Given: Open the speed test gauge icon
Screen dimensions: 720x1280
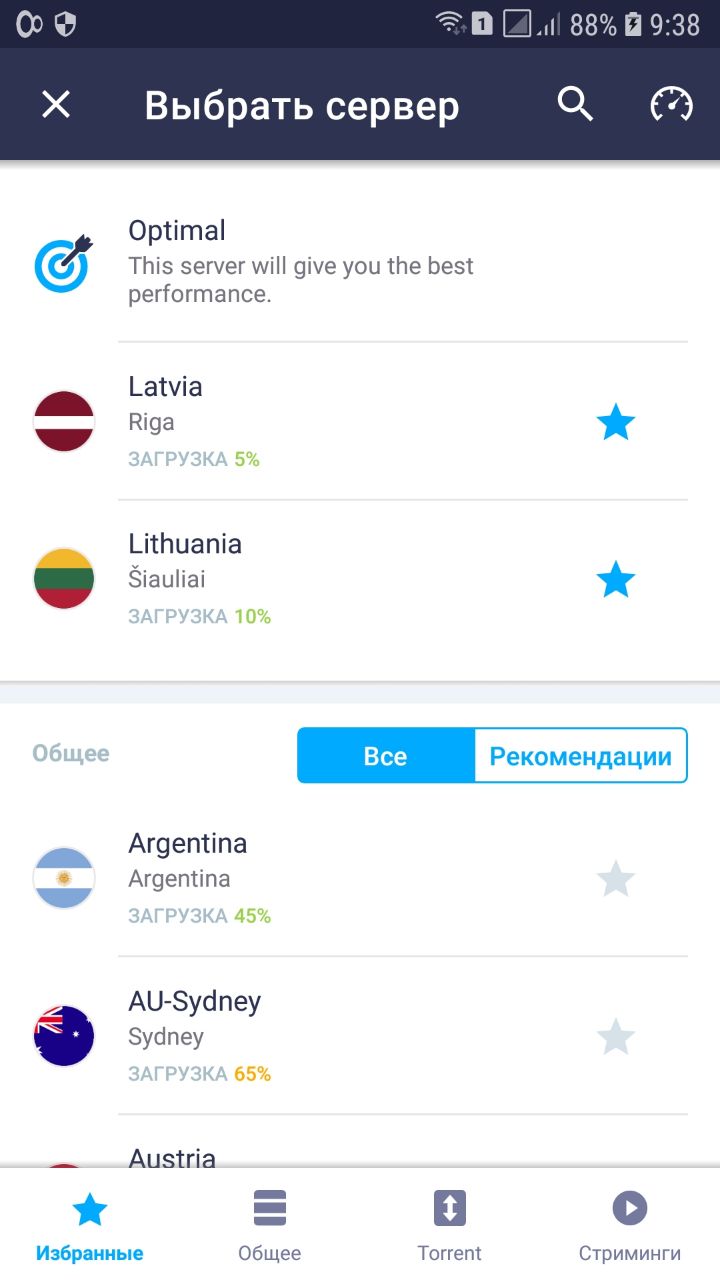Looking at the screenshot, I should [x=671, y=104].
